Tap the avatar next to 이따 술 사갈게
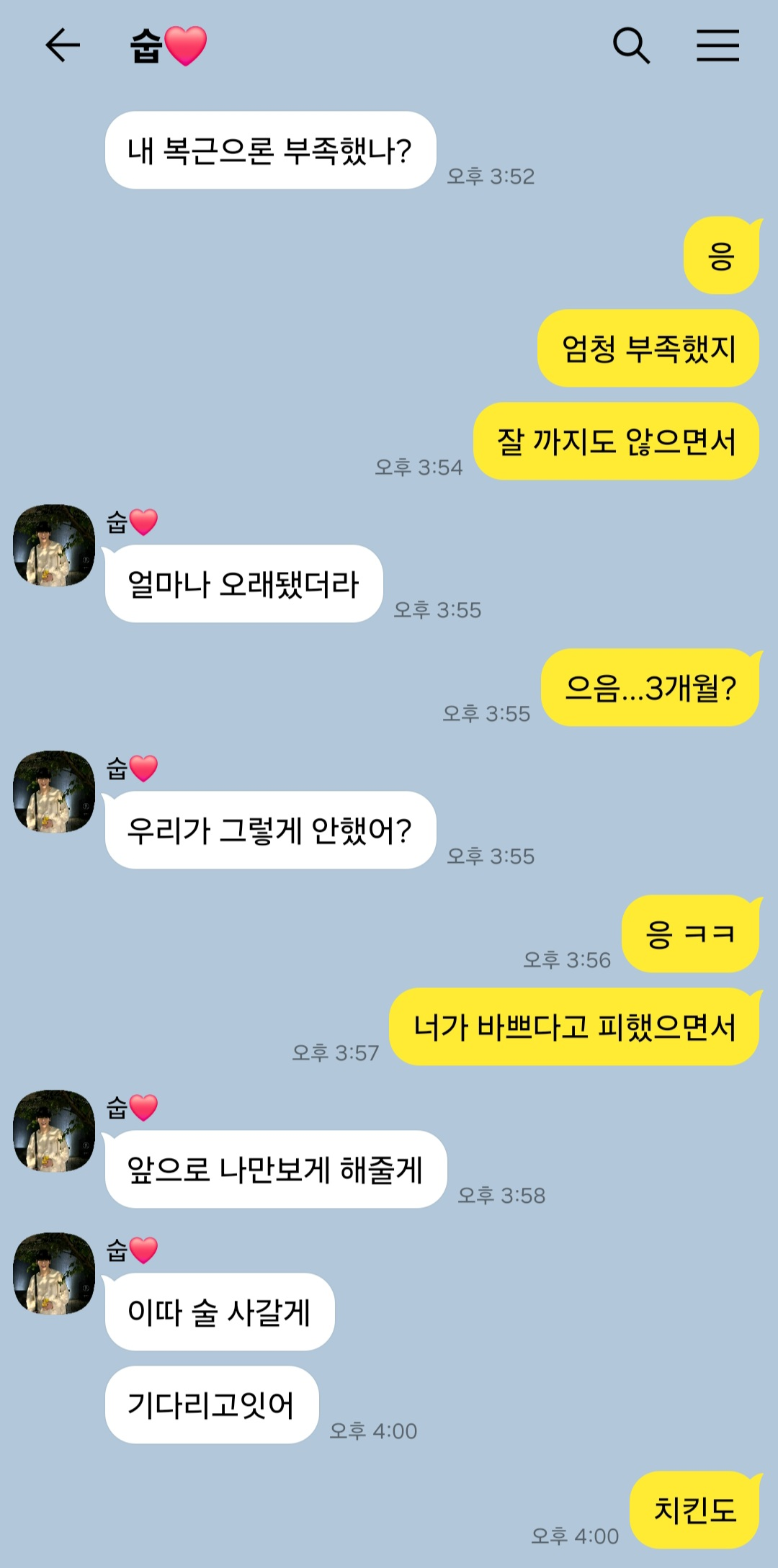778x1568 pixels. point(54,1273)
